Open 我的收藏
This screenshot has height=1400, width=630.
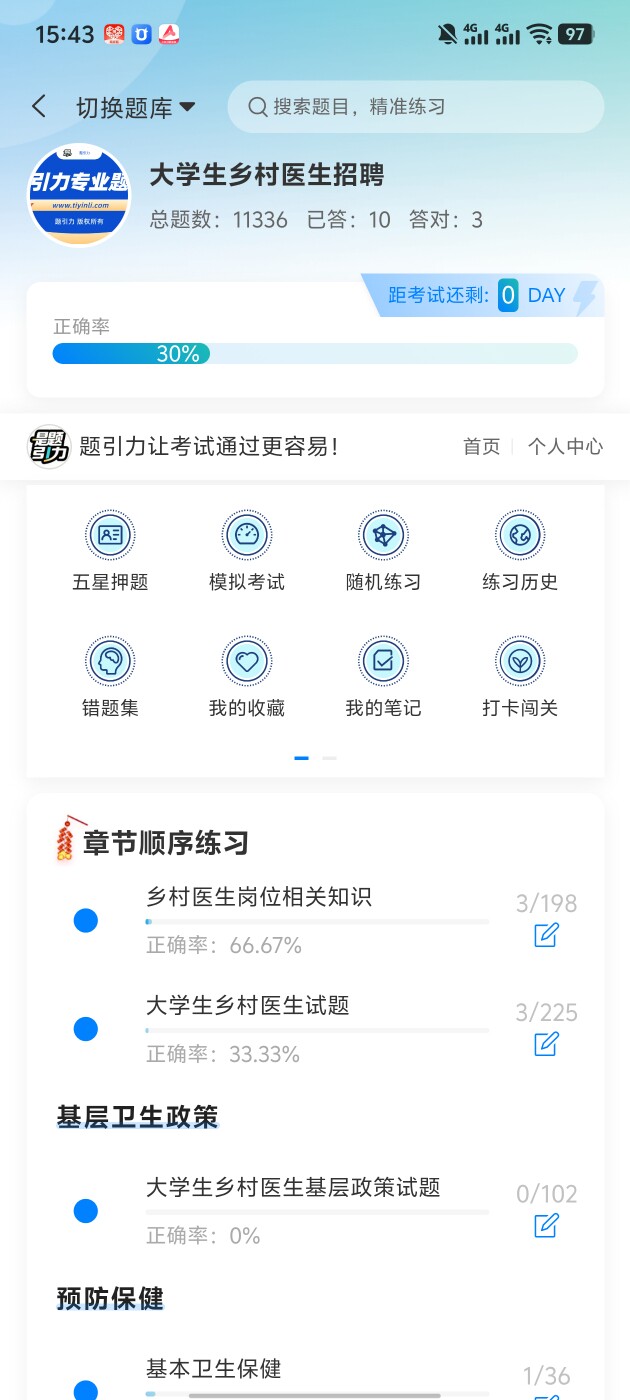point(247,677)
